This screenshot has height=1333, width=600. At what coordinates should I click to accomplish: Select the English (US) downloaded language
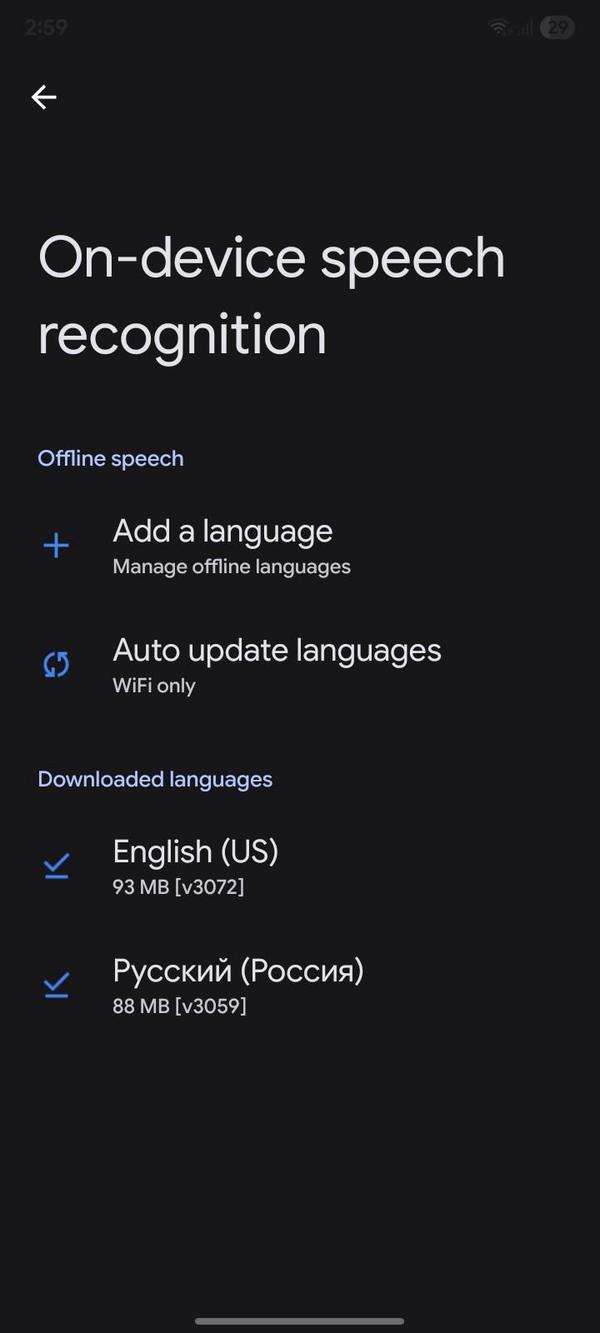coord(196,866)
